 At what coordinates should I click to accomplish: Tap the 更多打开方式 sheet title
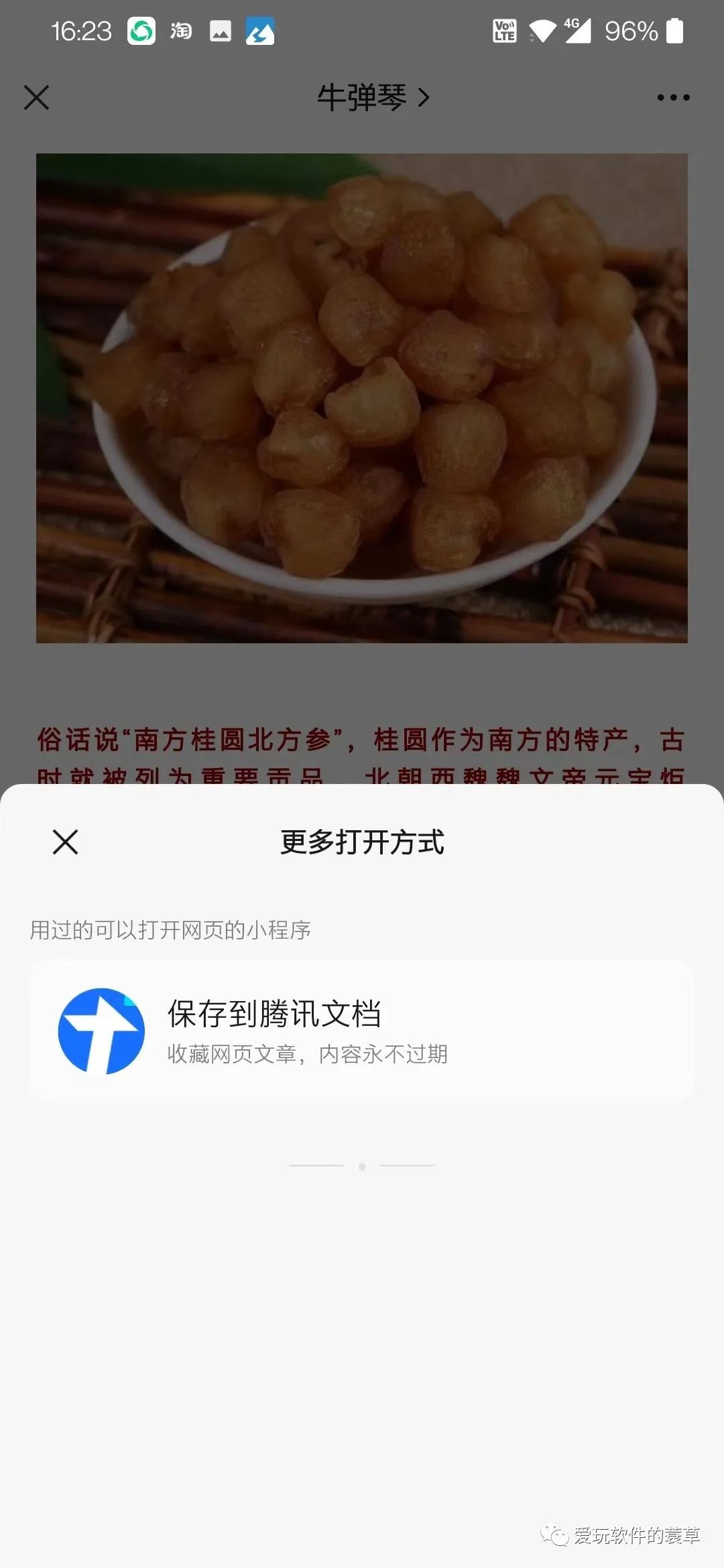click(362, 843)
